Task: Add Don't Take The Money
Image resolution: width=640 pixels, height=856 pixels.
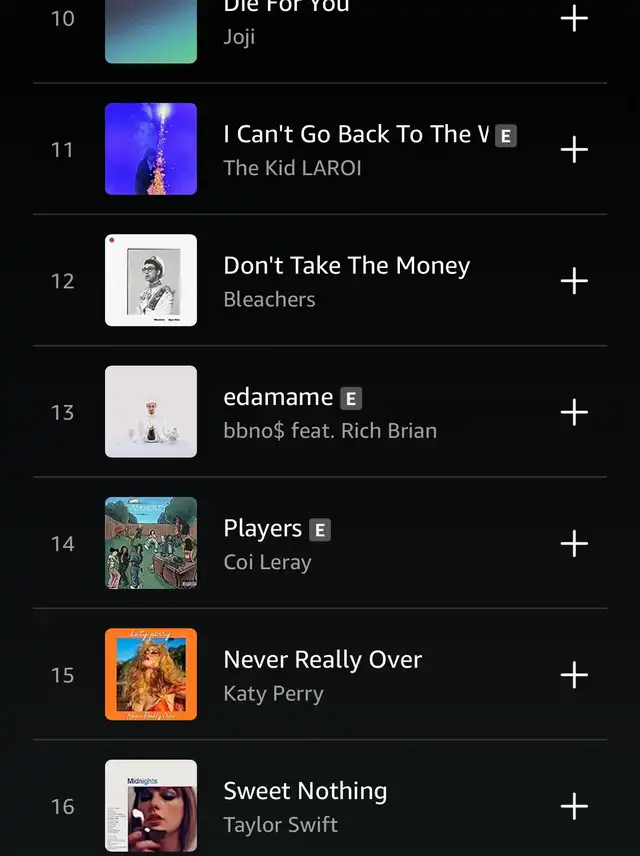Action: [x=574, y=281]
